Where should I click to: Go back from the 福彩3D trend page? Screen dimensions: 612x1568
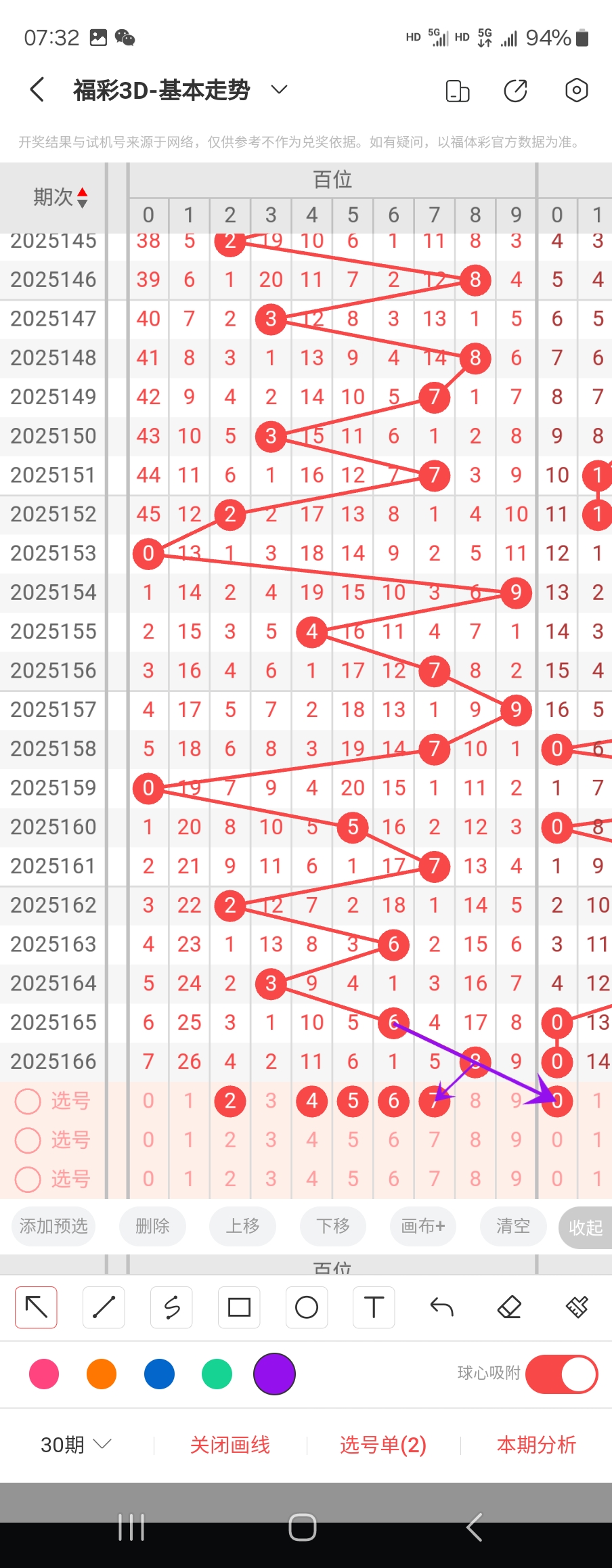37,89
